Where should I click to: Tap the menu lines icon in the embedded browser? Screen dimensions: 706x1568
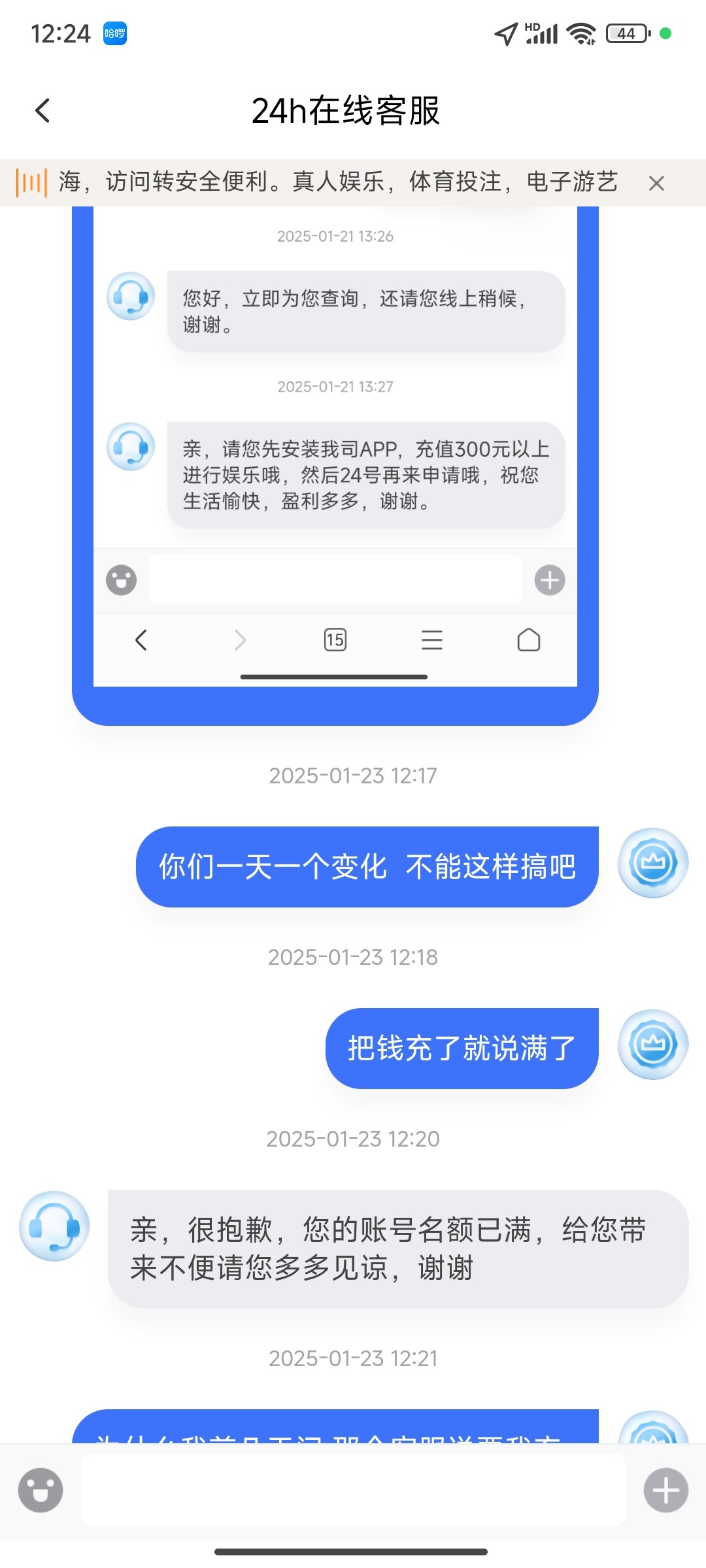pyautogui.click(x=432, y=640)
